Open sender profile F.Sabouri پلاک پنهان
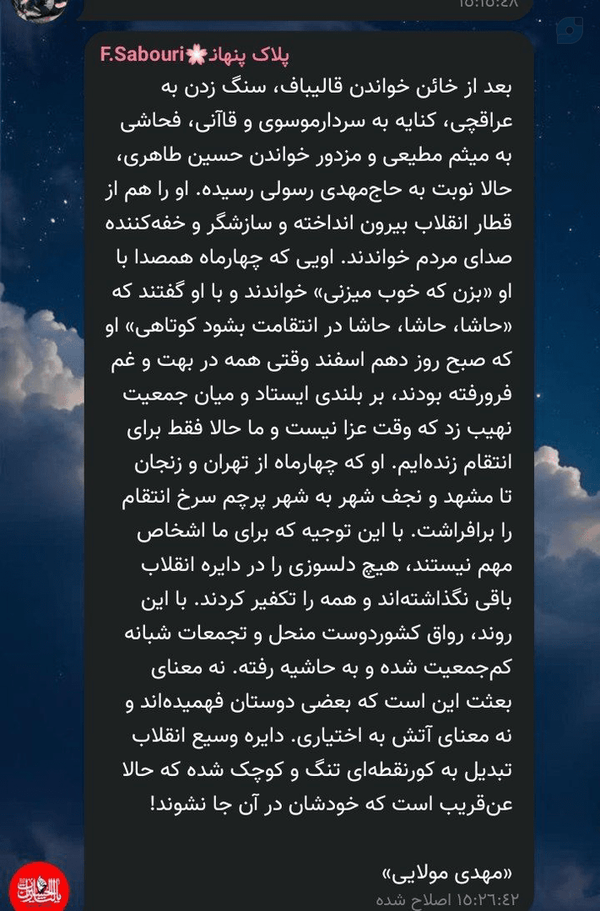Viewport: 600px width, 911px height. 195,55
